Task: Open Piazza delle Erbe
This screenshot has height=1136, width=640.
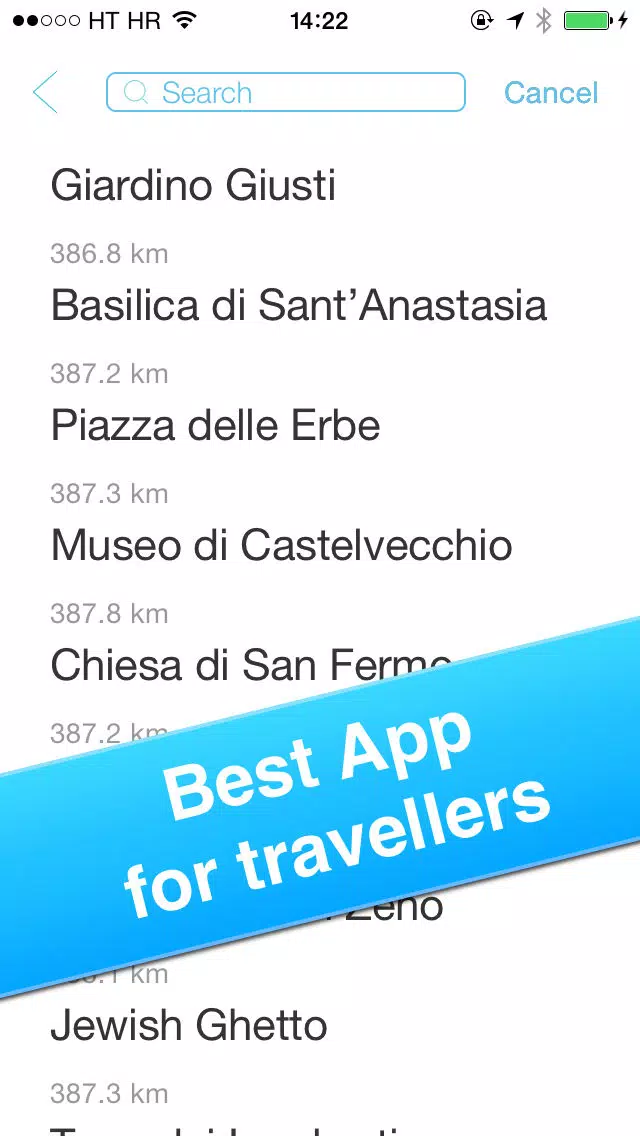Action: pyautogui.click(x=215, y=425)
